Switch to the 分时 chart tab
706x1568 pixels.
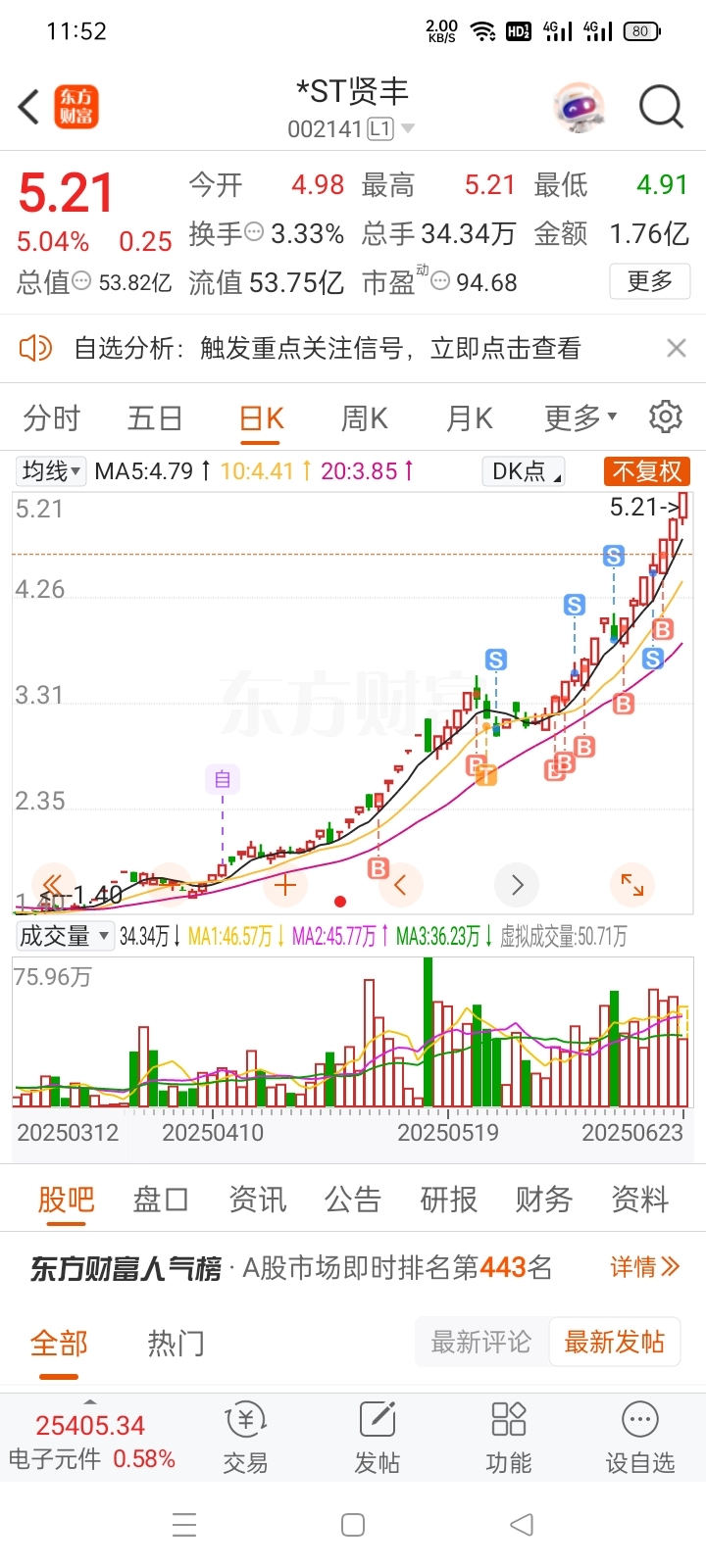point(52,418)
